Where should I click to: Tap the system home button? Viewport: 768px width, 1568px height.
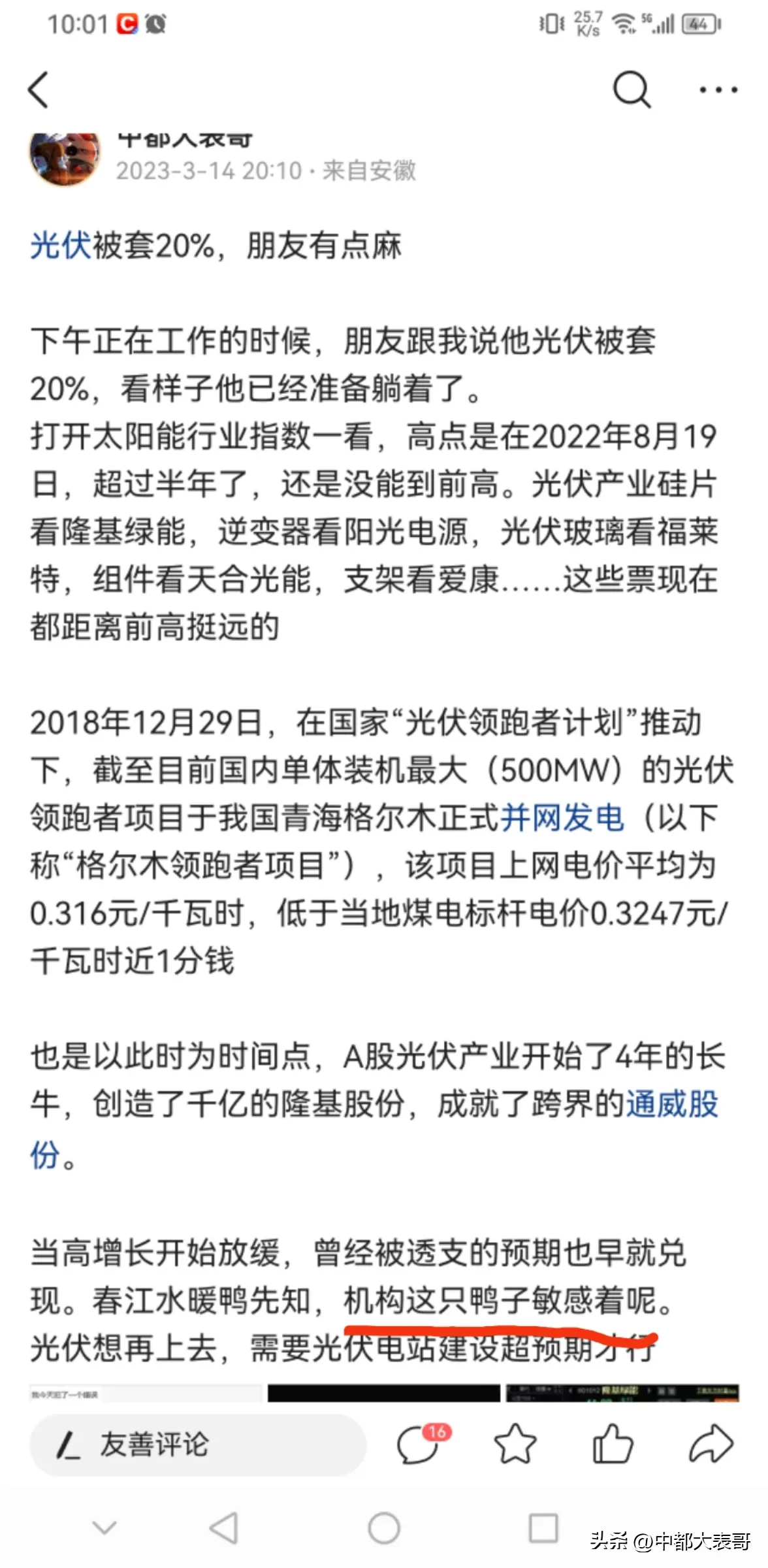(384, 1529)
